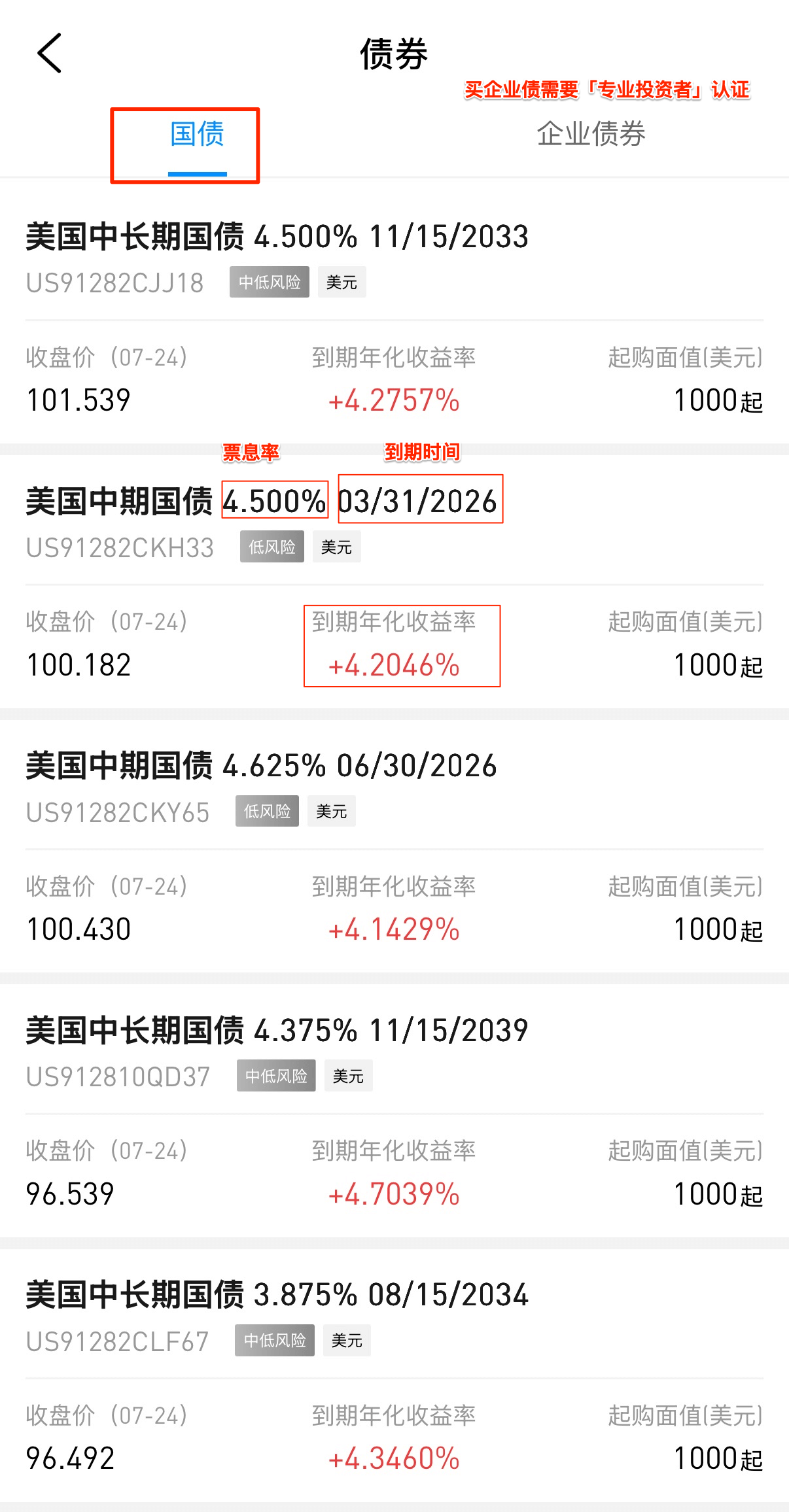
Task: Open bond US91282CKH33 maturing 03/31/2026
Action: (261, 502)
